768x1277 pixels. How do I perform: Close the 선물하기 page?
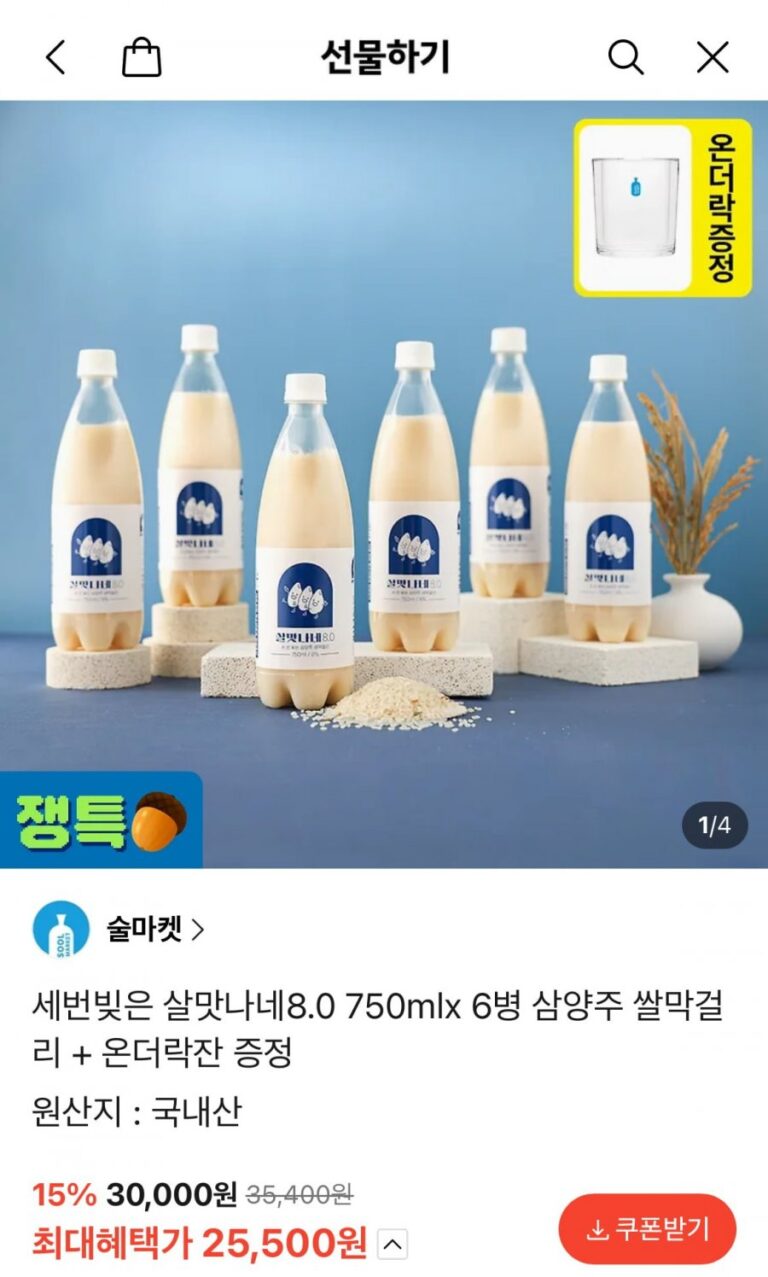click(x=713, y=58)
